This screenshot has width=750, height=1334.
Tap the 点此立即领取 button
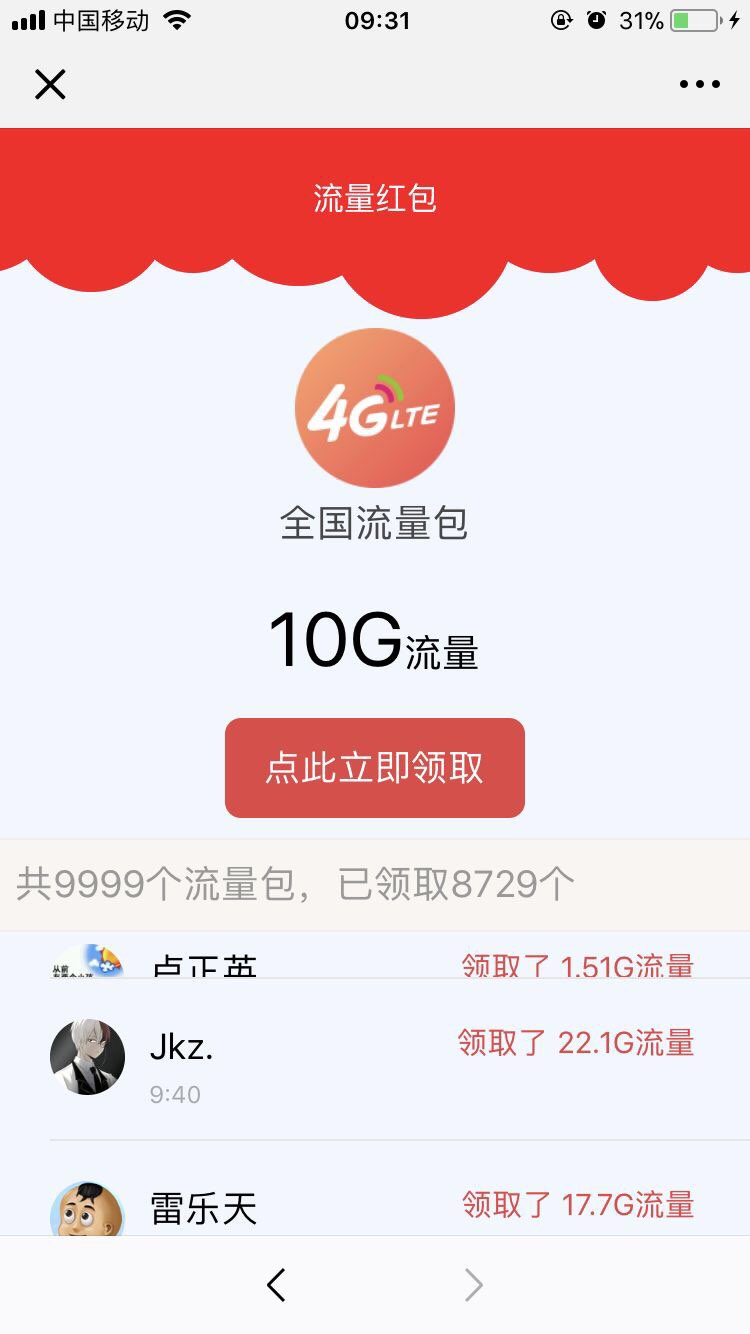click(374, 768)
